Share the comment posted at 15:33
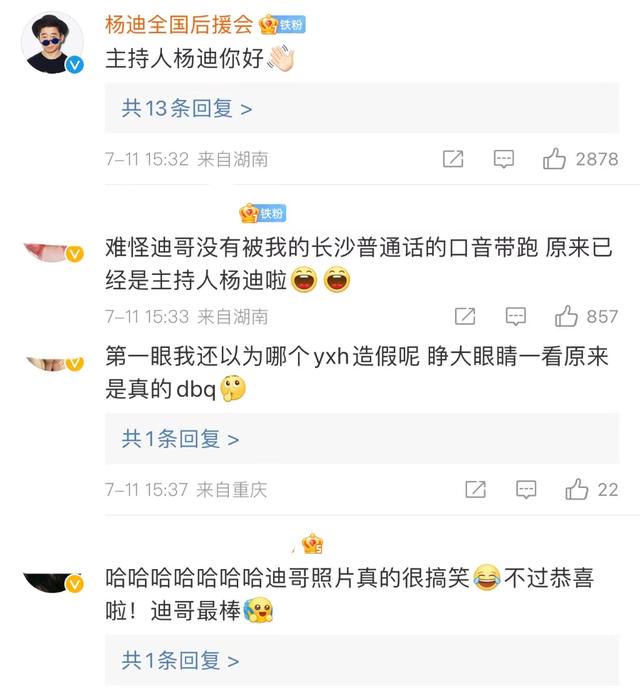 tap(465, 316)
